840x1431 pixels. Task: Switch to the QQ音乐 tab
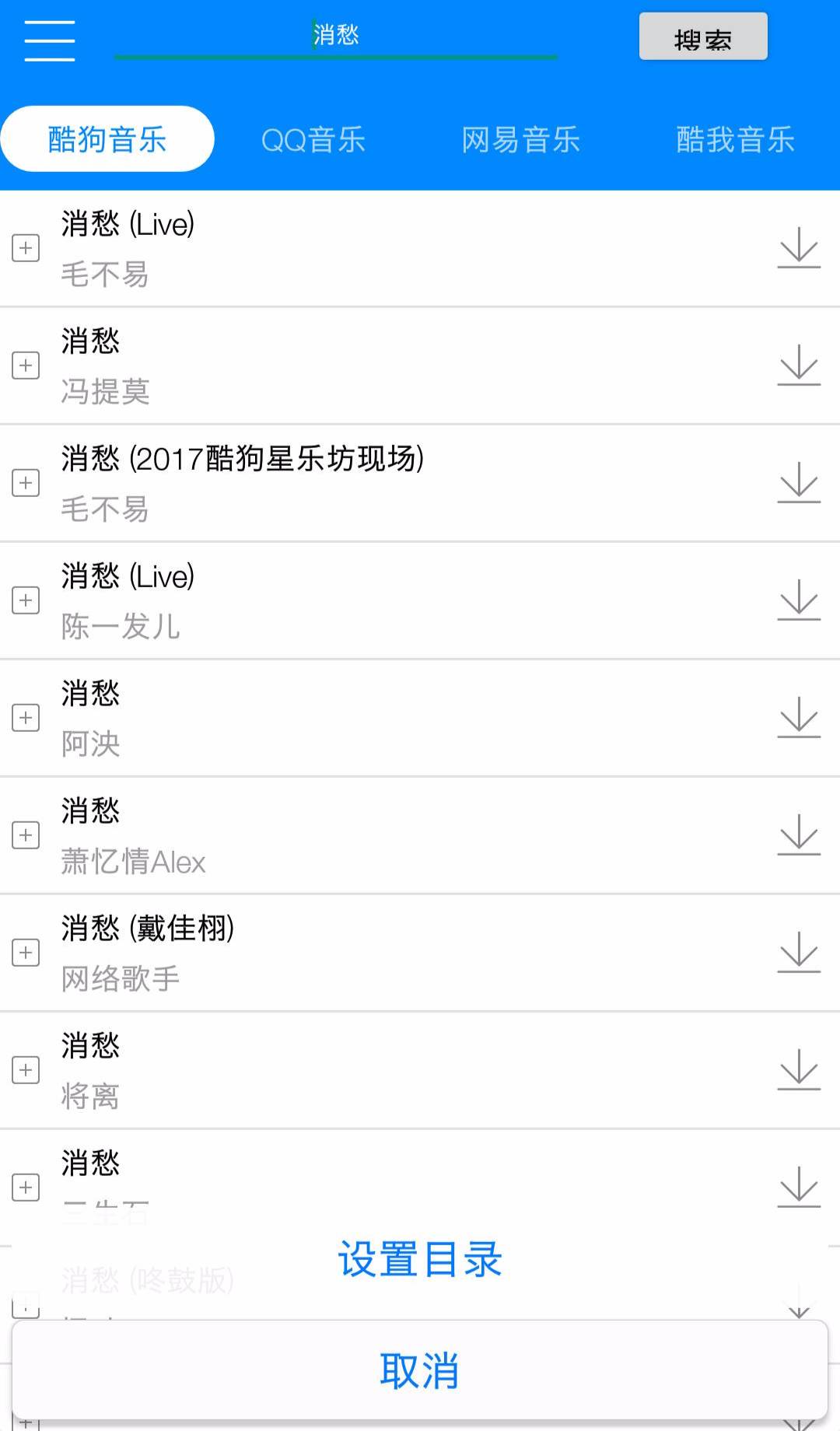coord(313,140)
